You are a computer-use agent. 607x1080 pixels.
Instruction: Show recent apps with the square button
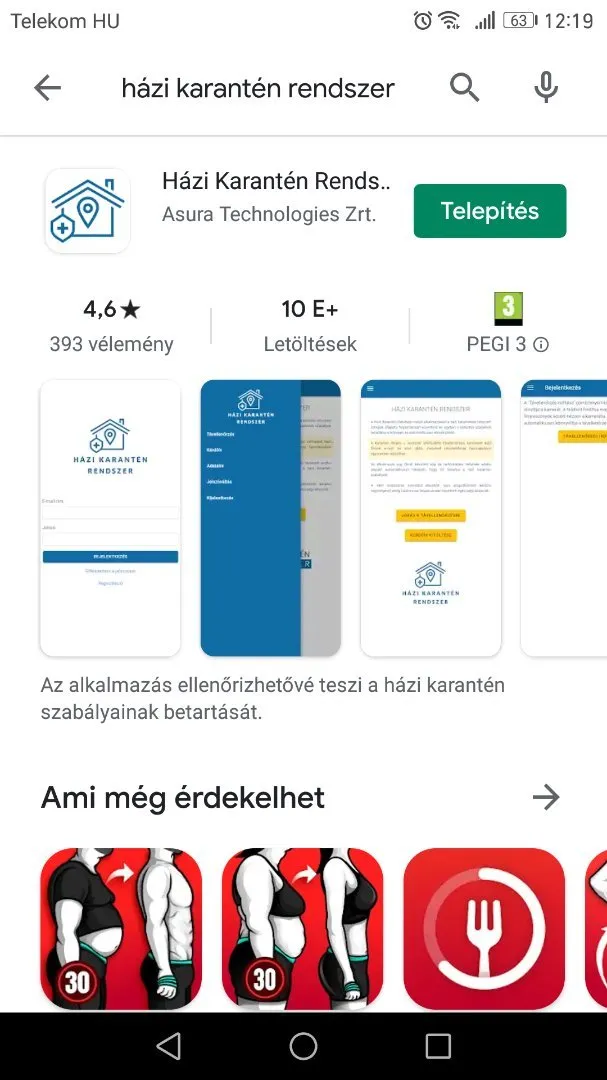438,1046
